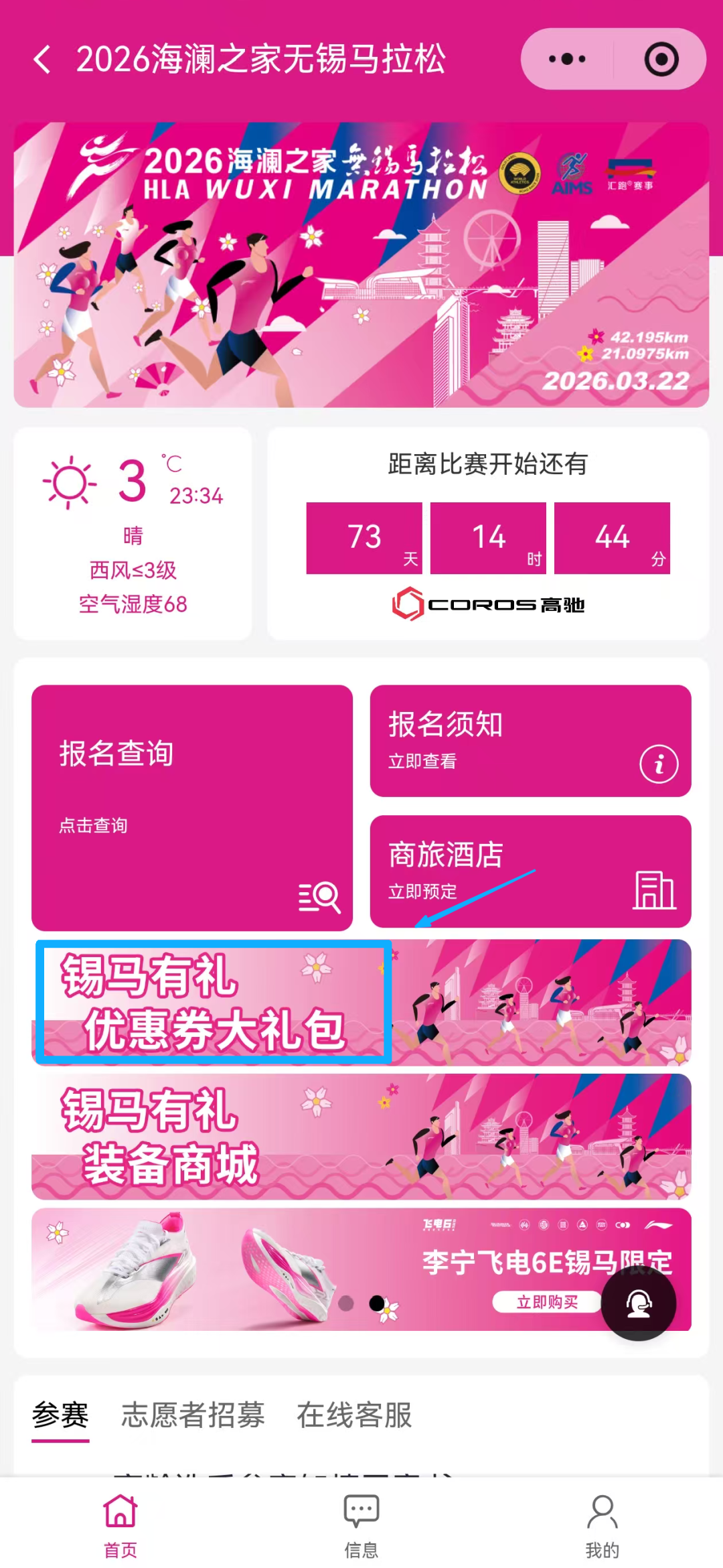Open the 装备商城 gear store banner
Screen dimensions: 723x1568
tap(361, 1137)
